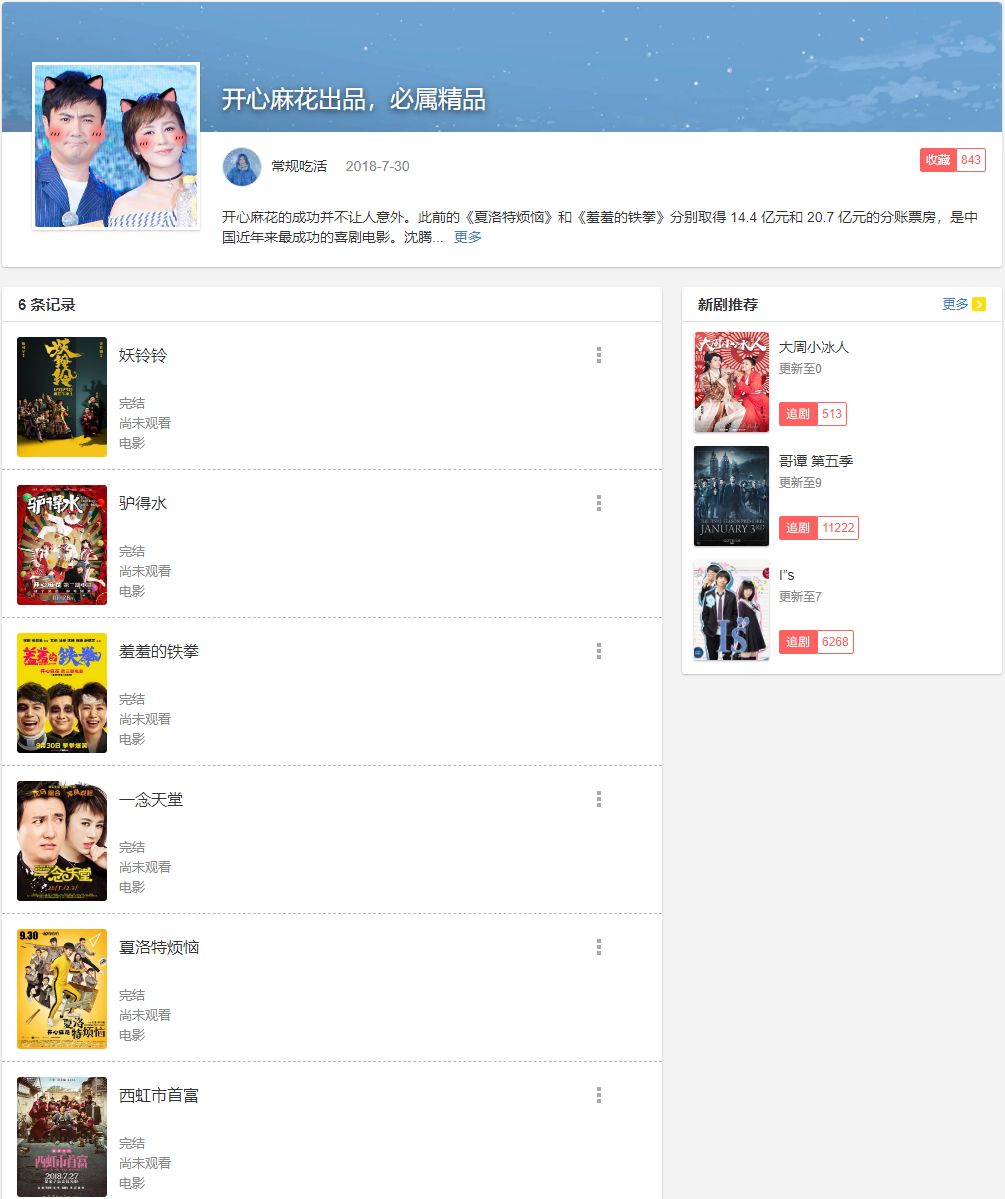1005x1199 pixels.
Task: Select the 夏洛特烦恼 movie entry
Action: (159, 947)
